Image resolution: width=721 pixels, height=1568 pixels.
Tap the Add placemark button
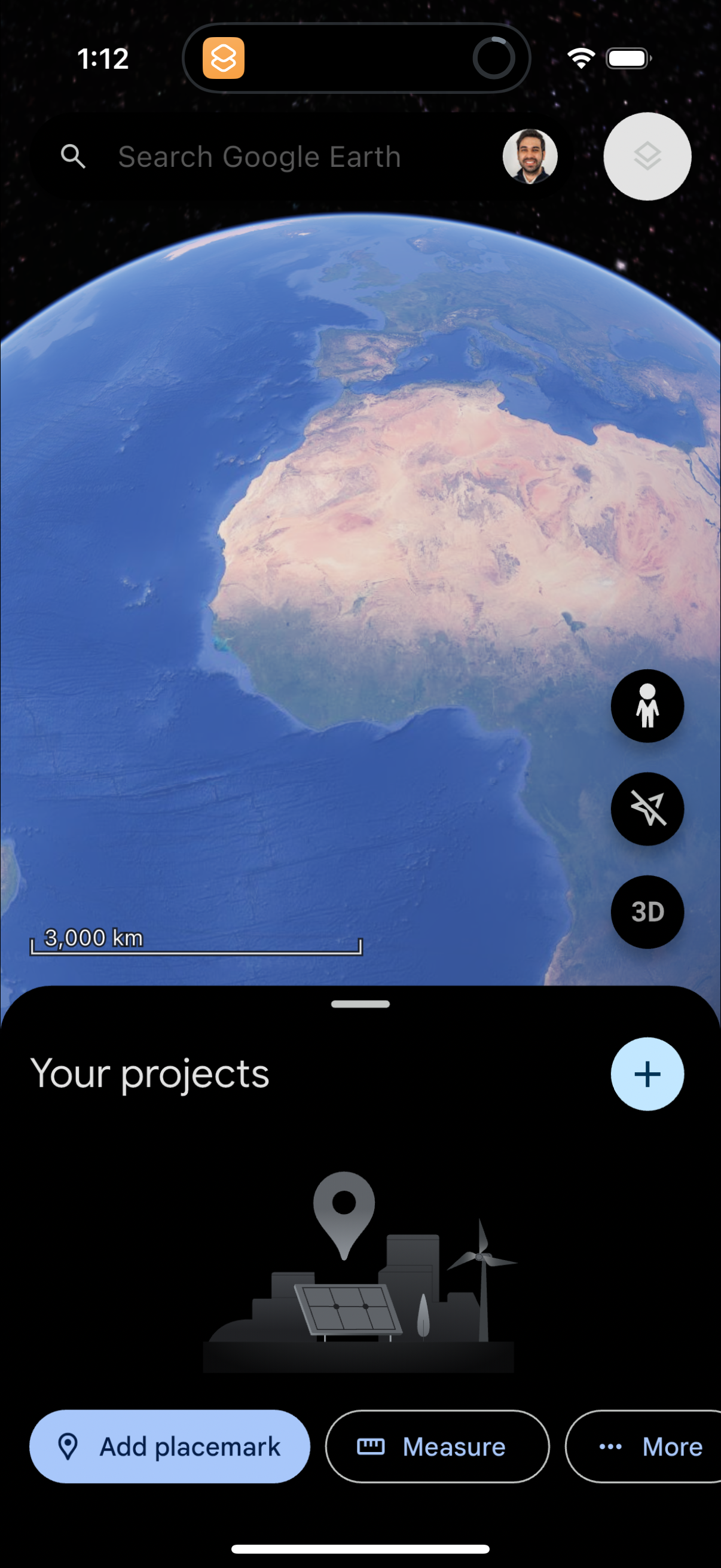(x=169, y=1447)
